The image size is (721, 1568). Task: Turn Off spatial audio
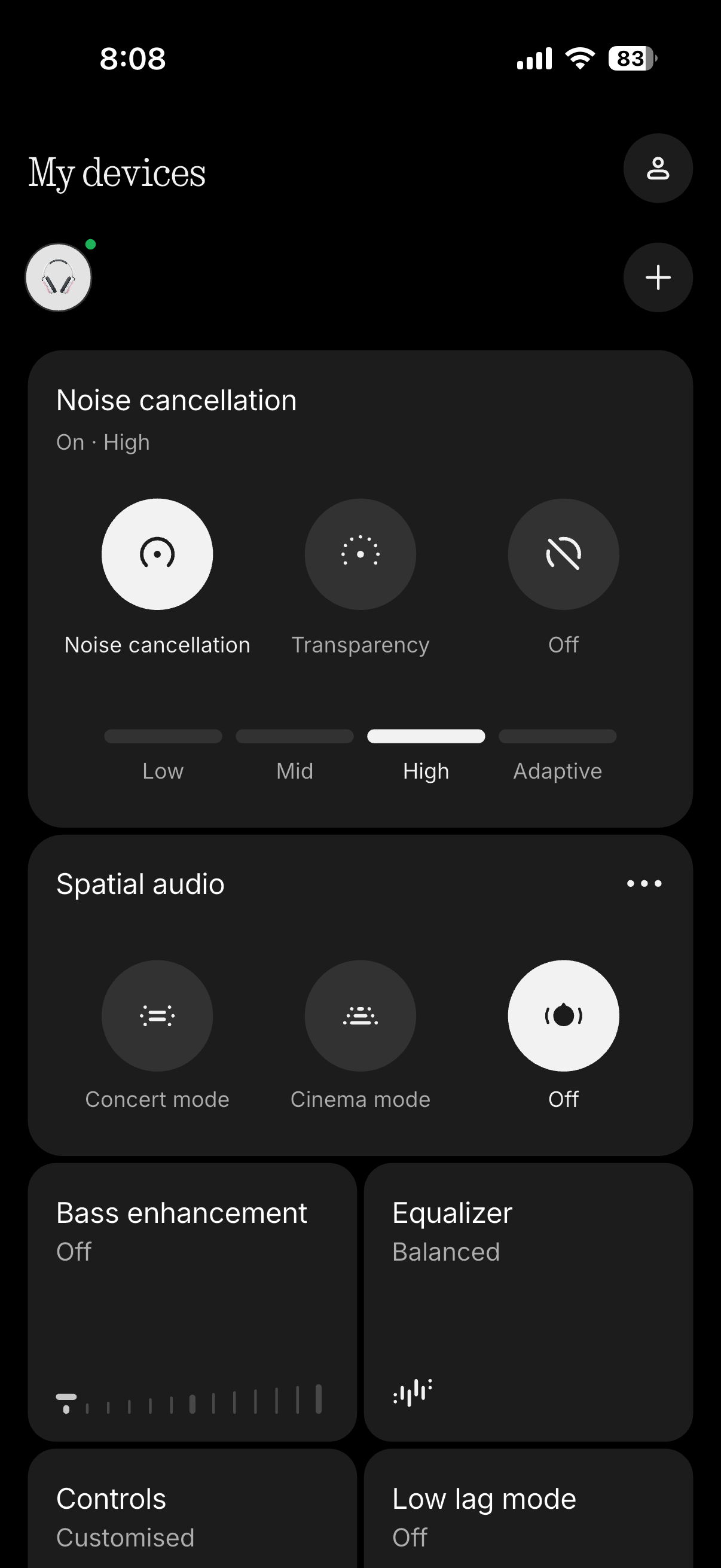[563, 1015]
